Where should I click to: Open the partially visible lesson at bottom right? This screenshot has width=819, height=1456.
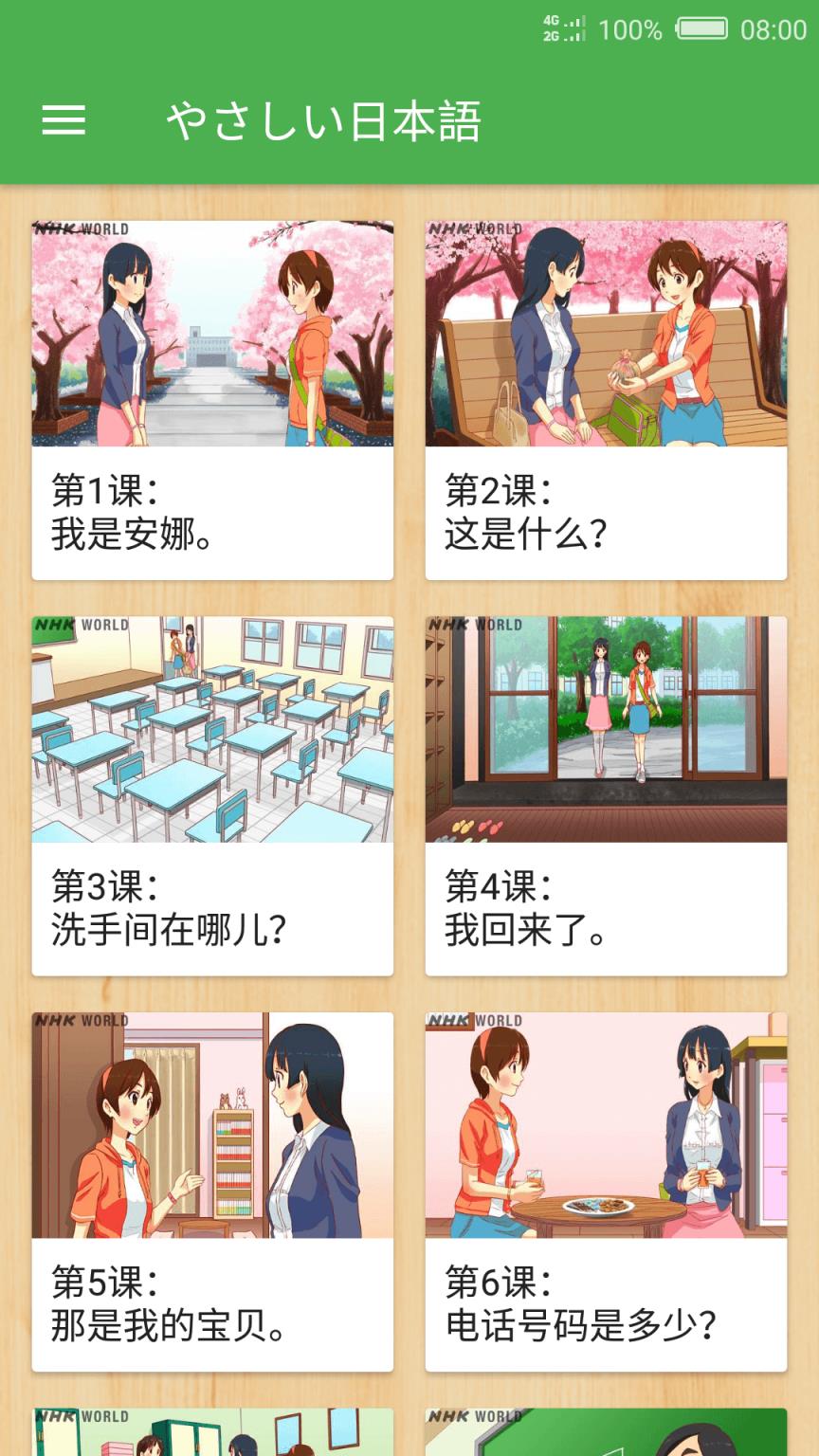[x=607, y=1431]
